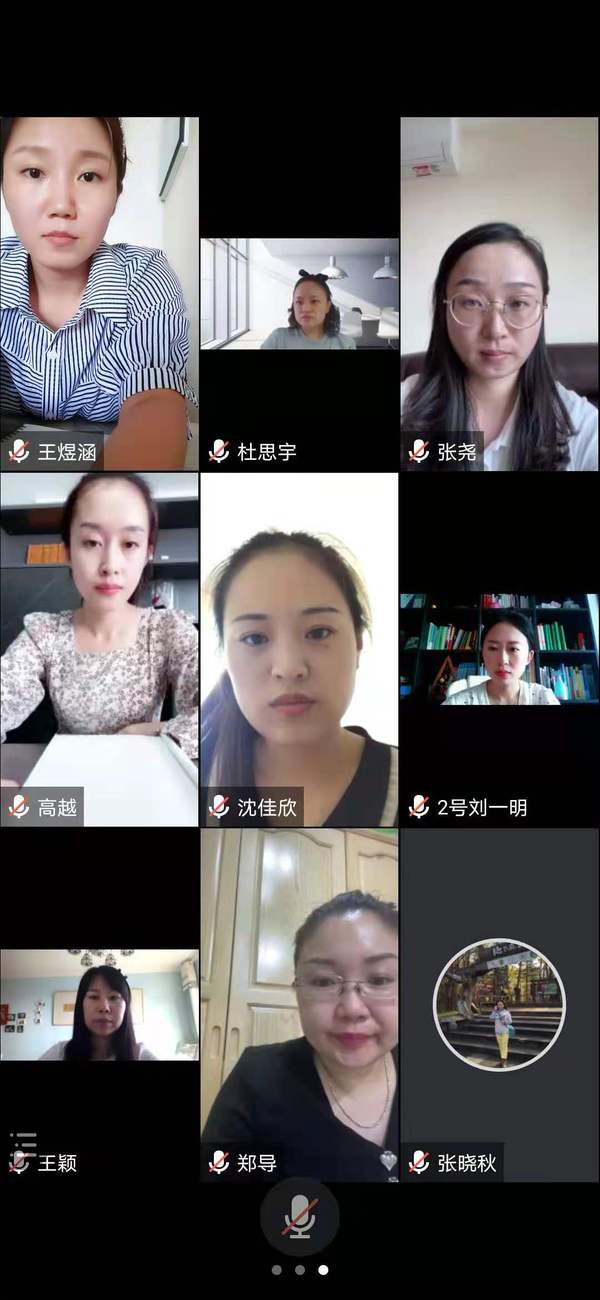600x1300 pixels.
Task: Open 张晓秋's avatar tile
Action: (x=499, y=1004)
